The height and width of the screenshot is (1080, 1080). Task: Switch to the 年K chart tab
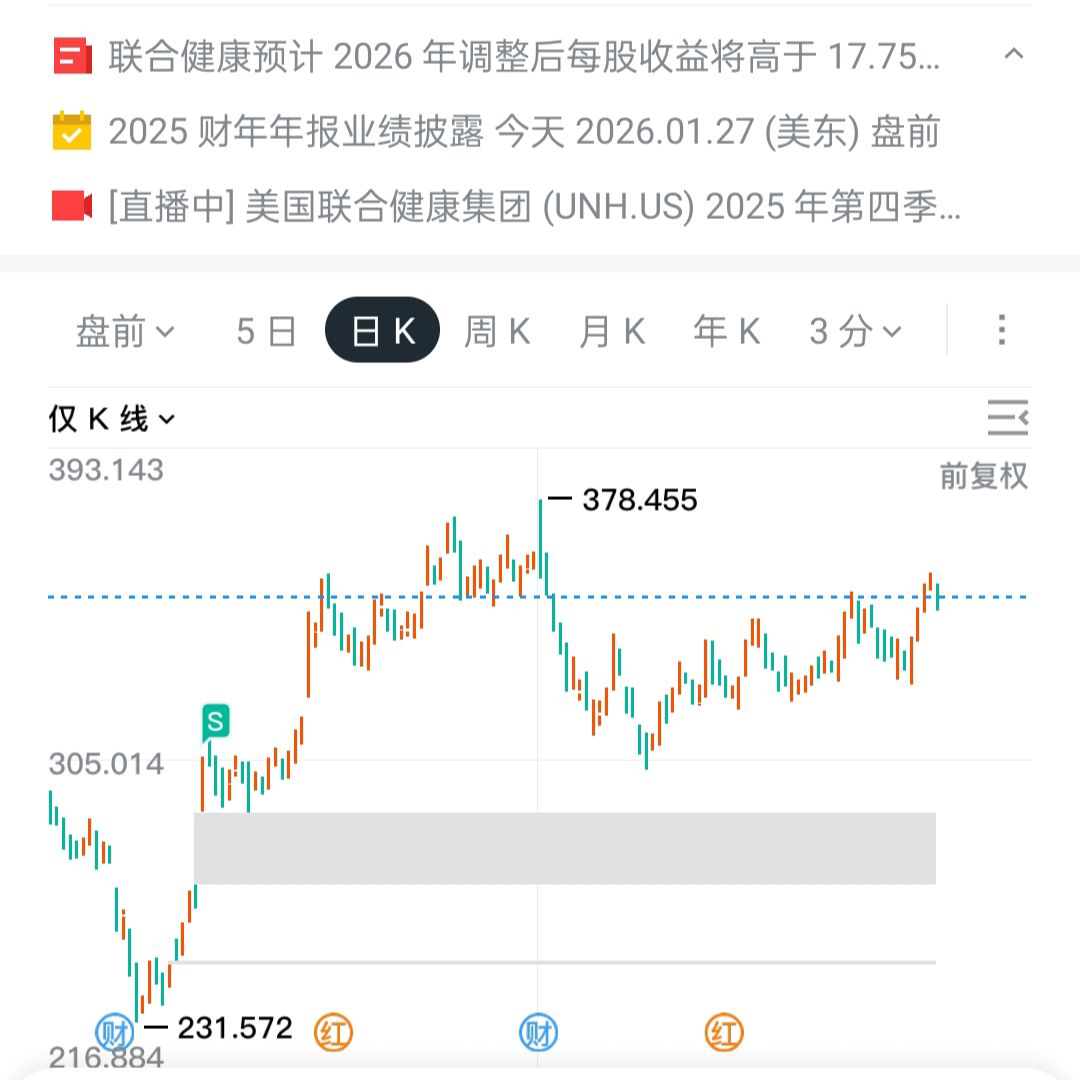click(x=728, y=331)
